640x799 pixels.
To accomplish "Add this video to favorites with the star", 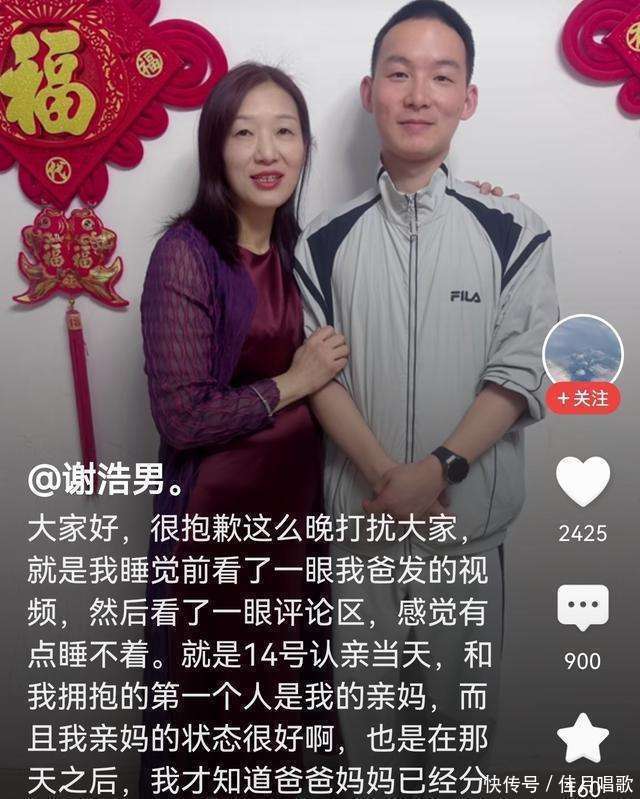I will tap(582, 739).
